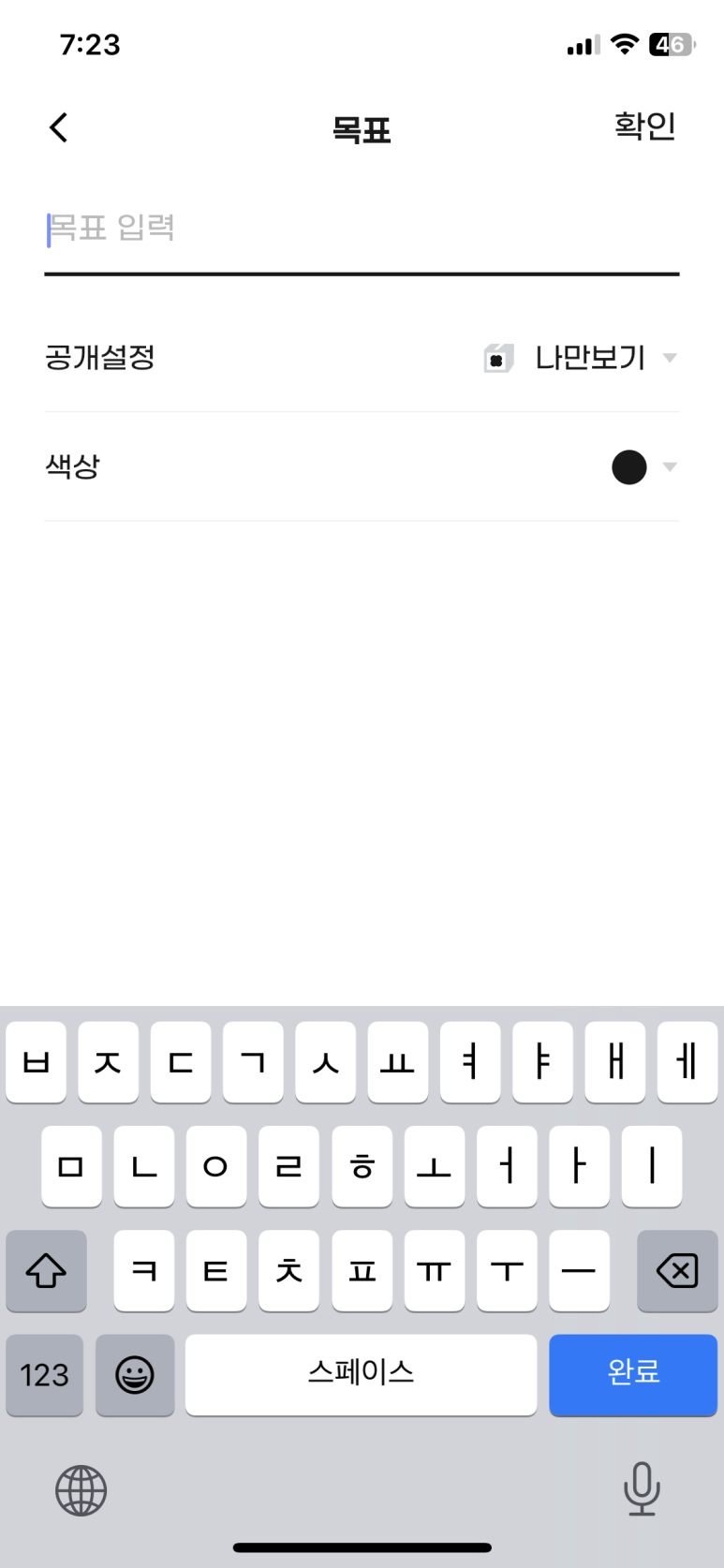Open the emoji keyboard
Screen dimensions: 724x1568
point(135,1375)
